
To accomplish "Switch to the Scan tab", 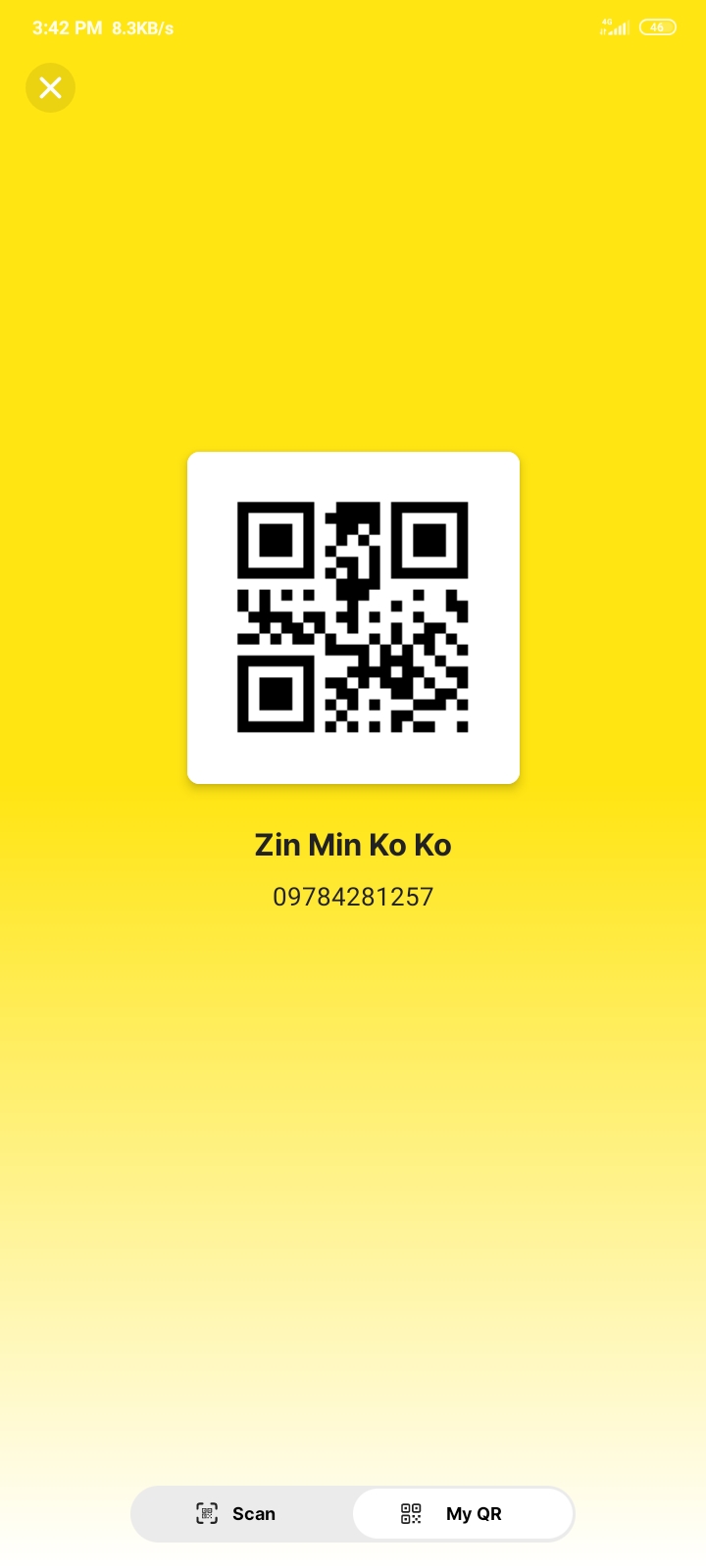I will (x=236, y=1513).
